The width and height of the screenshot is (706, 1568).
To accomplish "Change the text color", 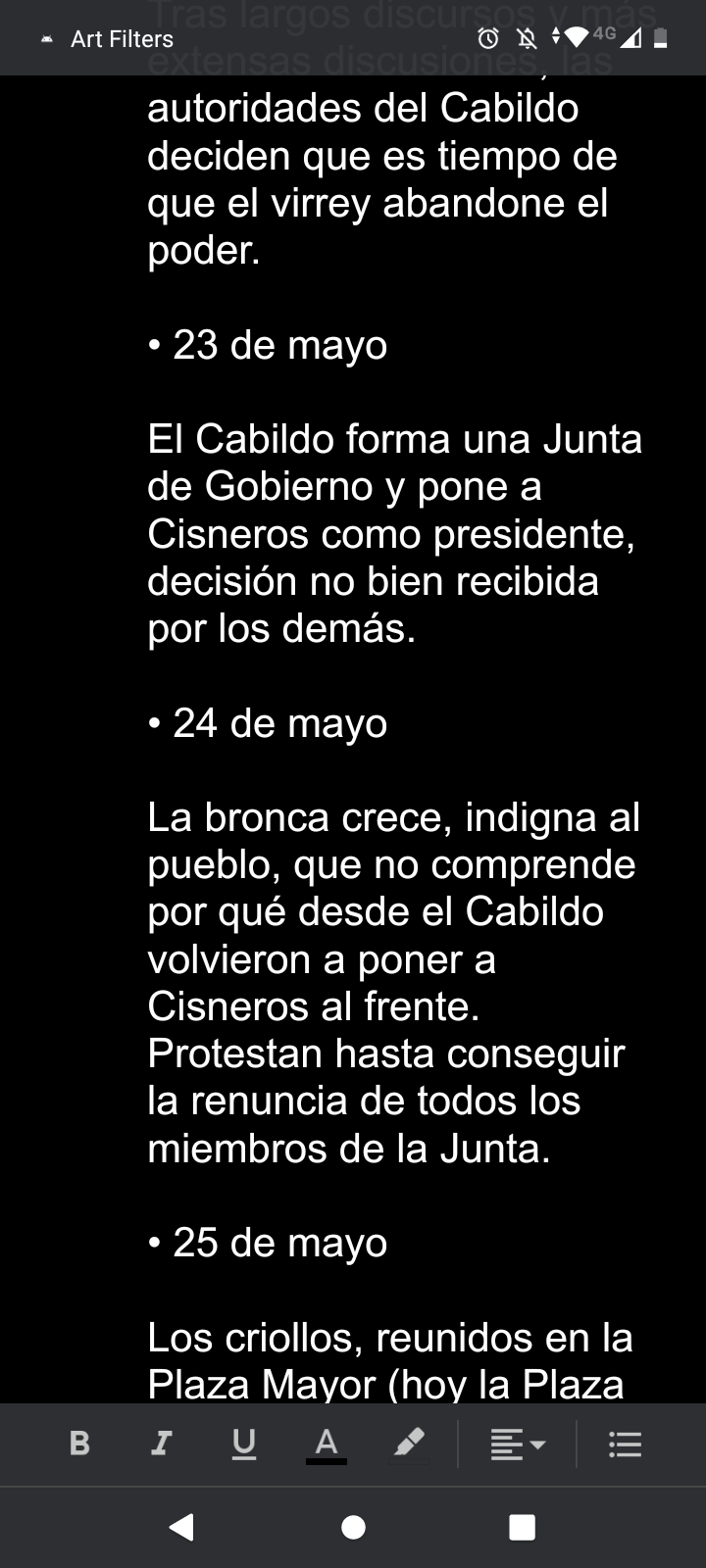I will (327, 1444).
